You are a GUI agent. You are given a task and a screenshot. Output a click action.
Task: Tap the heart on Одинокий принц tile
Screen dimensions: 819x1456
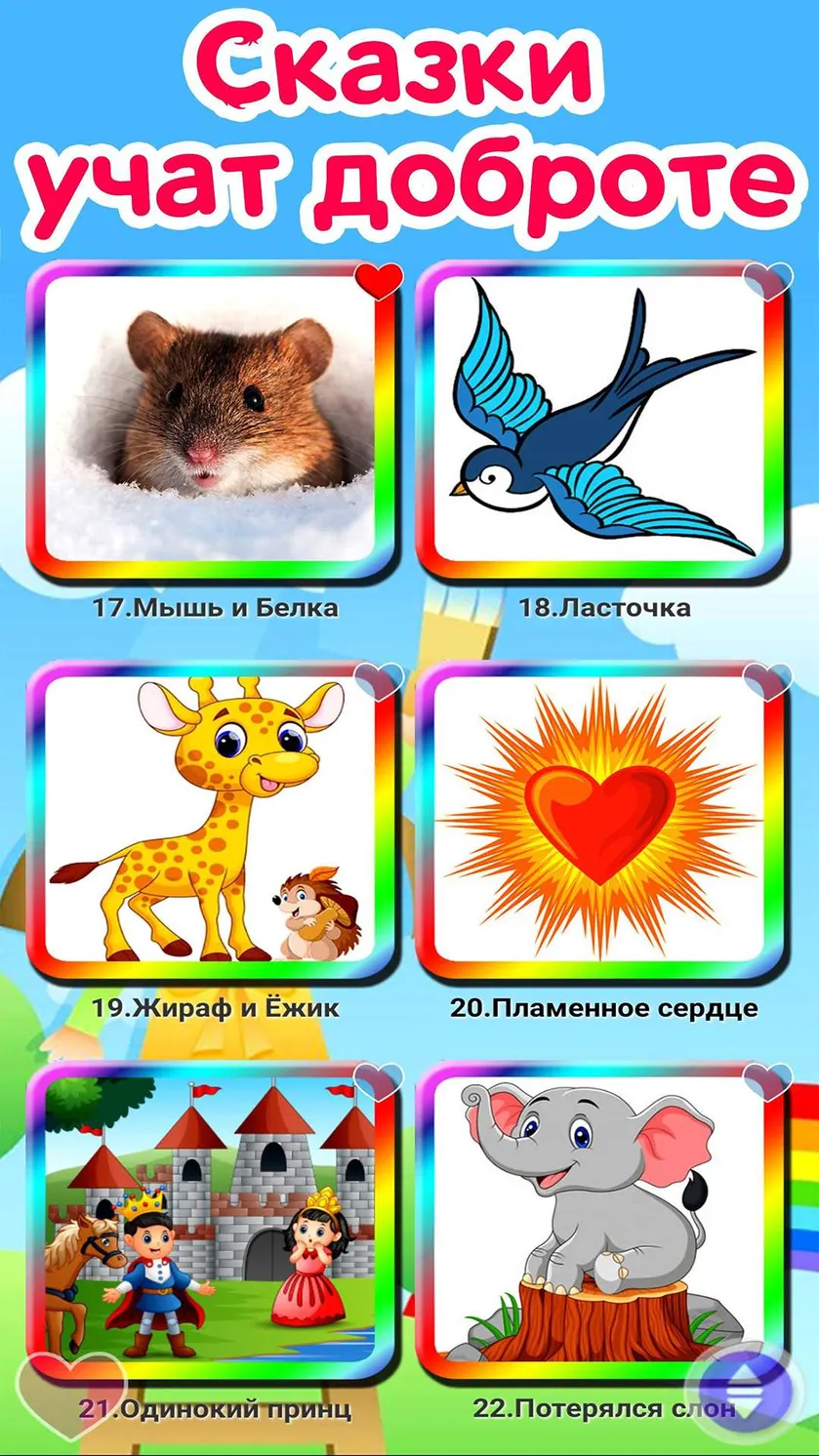(x=379, y=1080)
